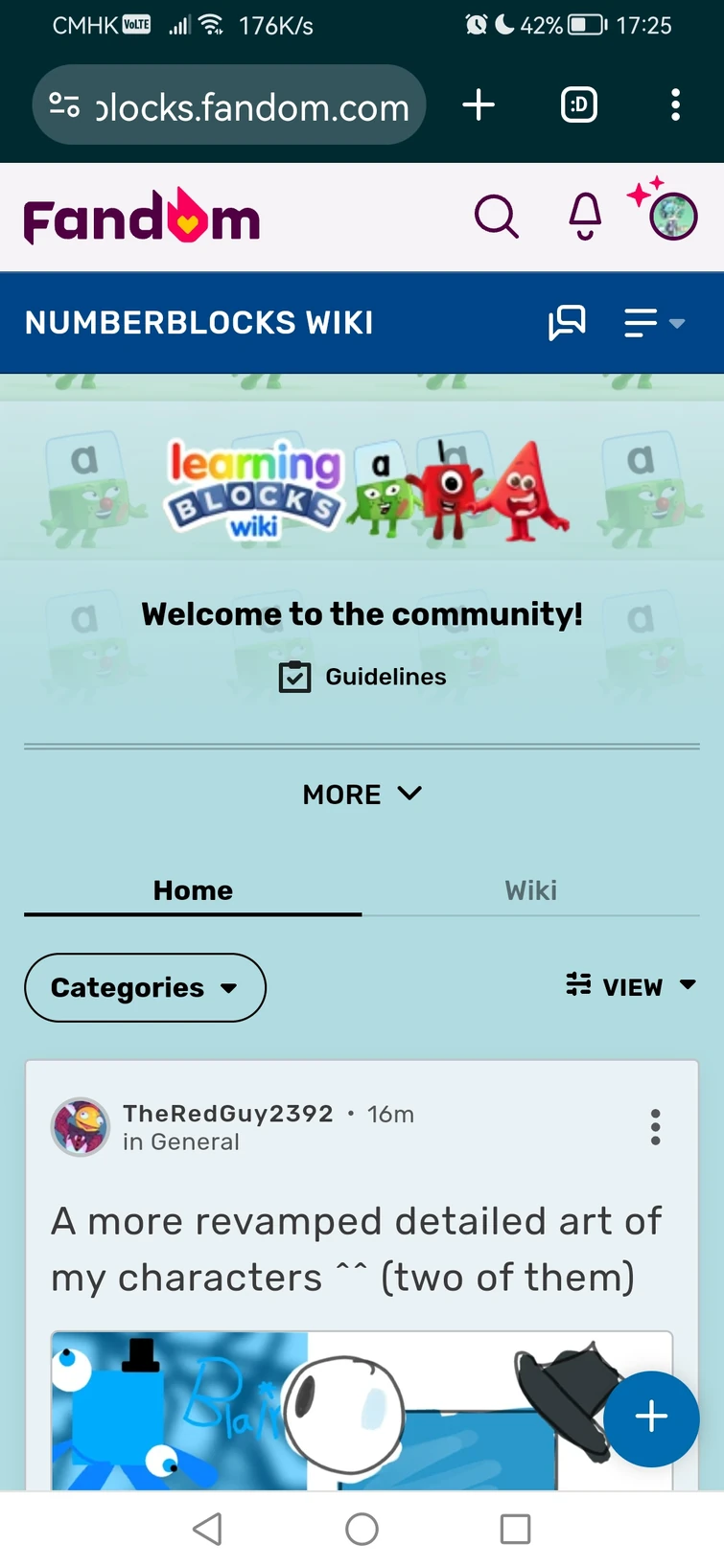Screen dimensions: 724x1568
Task: Open the browser overflow menu
Action: click(676, 104)
